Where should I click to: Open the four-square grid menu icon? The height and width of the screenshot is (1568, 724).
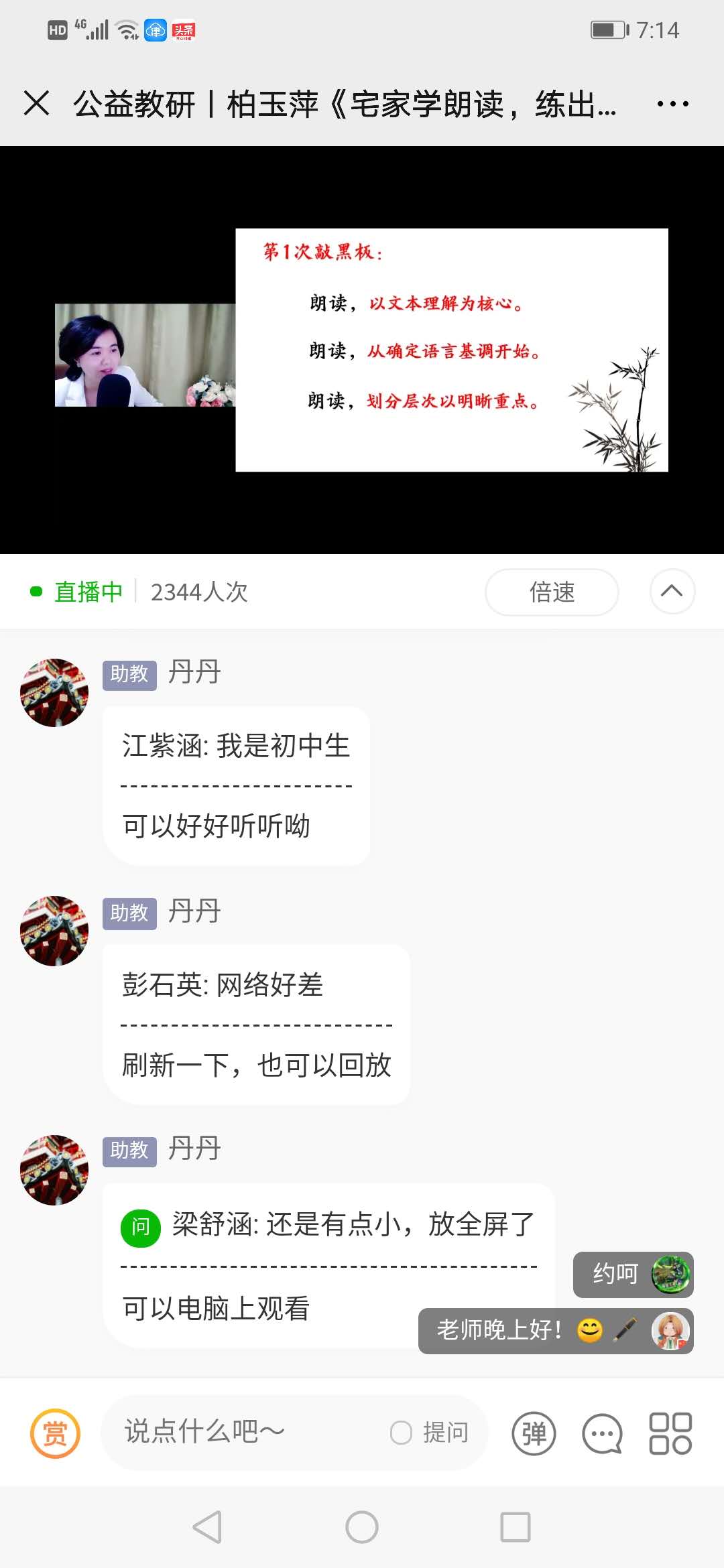click(x=670, y=1434)
